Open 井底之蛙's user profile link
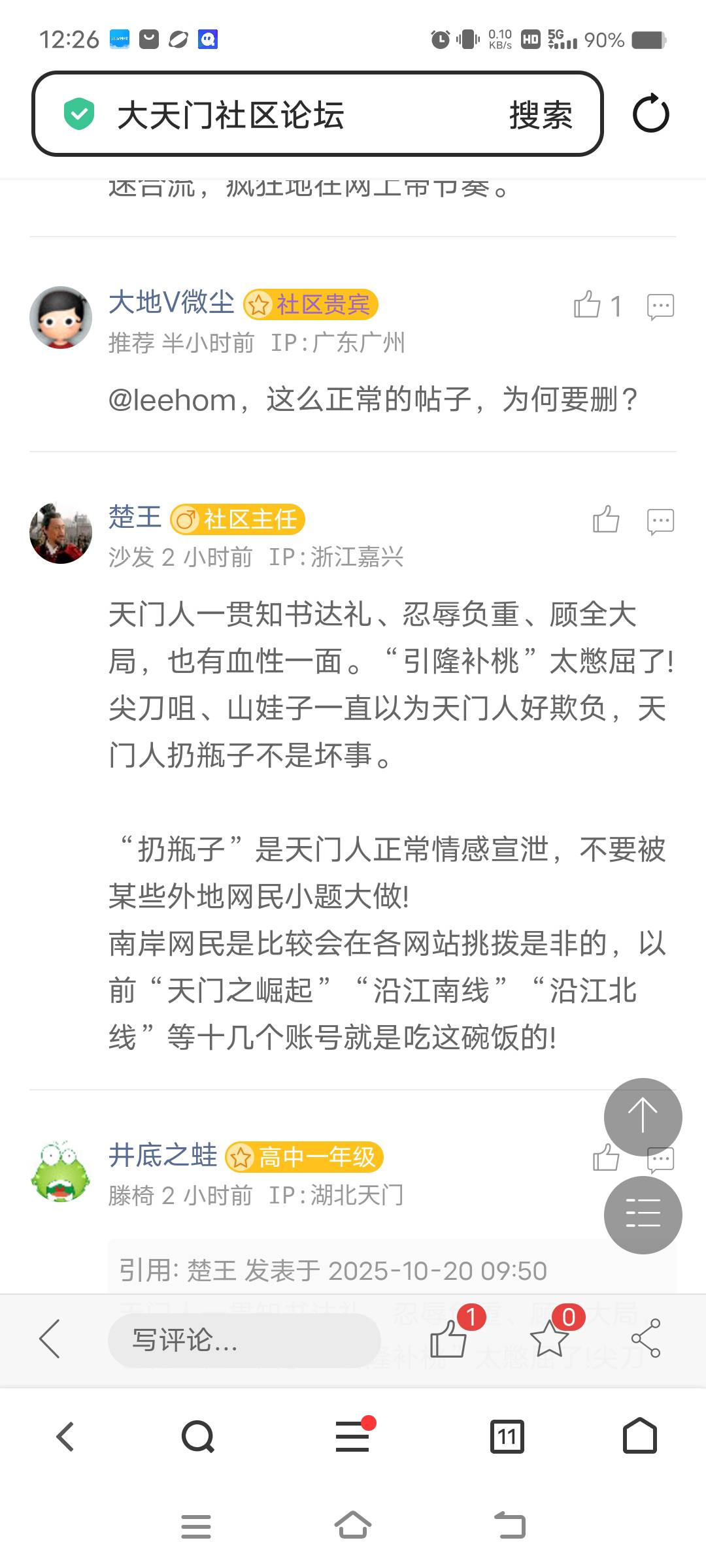Screen dimensions: 706x1568 [163, 1155]
